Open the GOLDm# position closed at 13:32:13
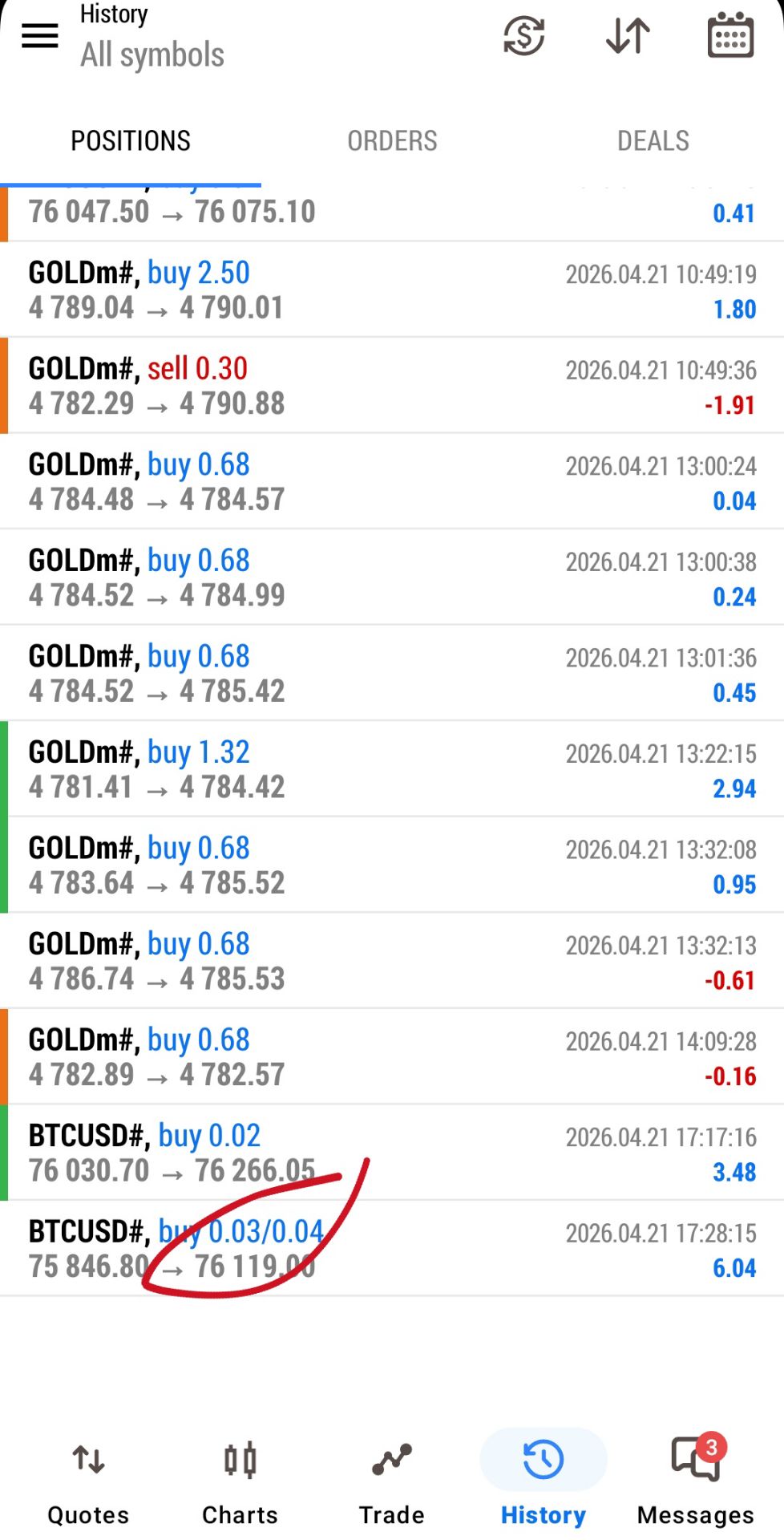This screenshot has width=784, height=1540. [x=392, y=961]
